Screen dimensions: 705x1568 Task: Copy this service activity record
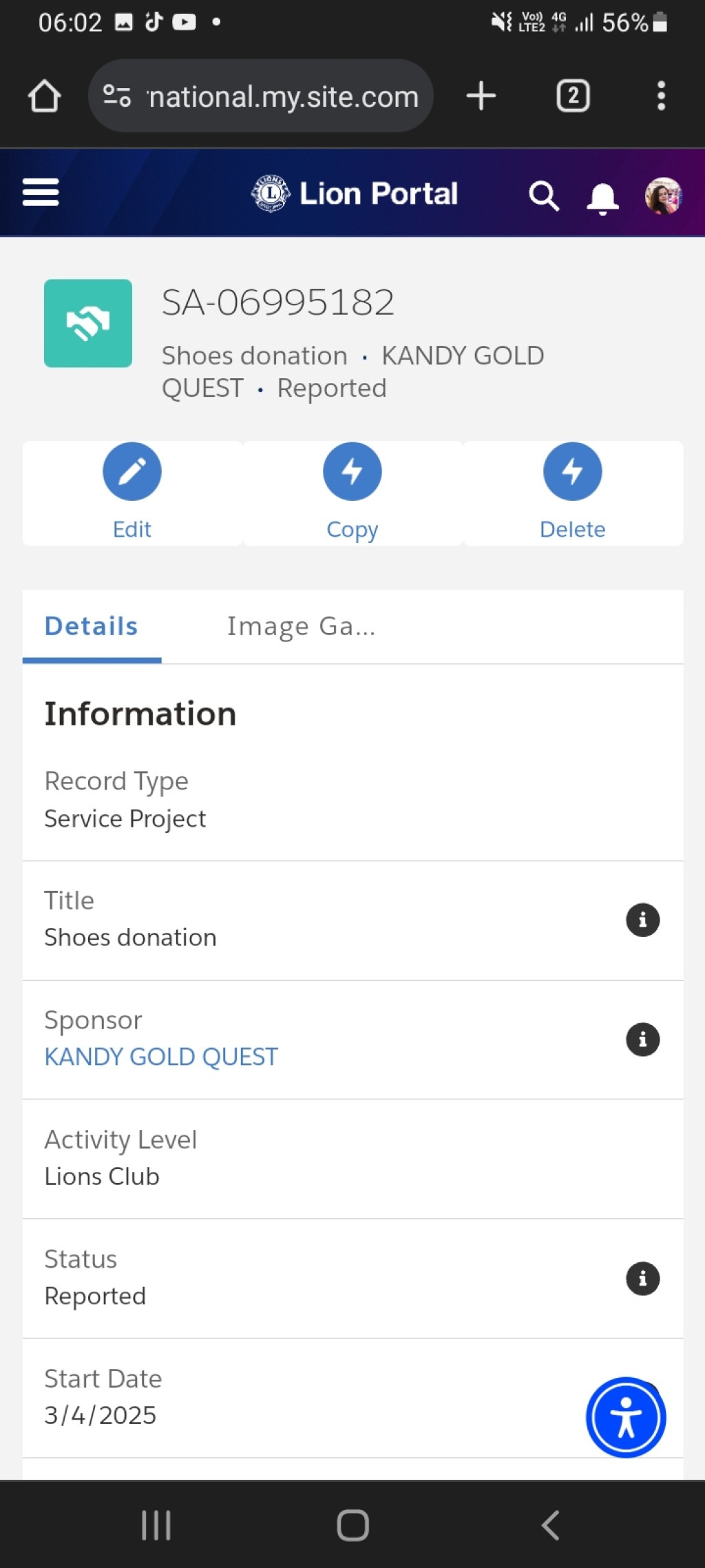click(x=352, y=493)
